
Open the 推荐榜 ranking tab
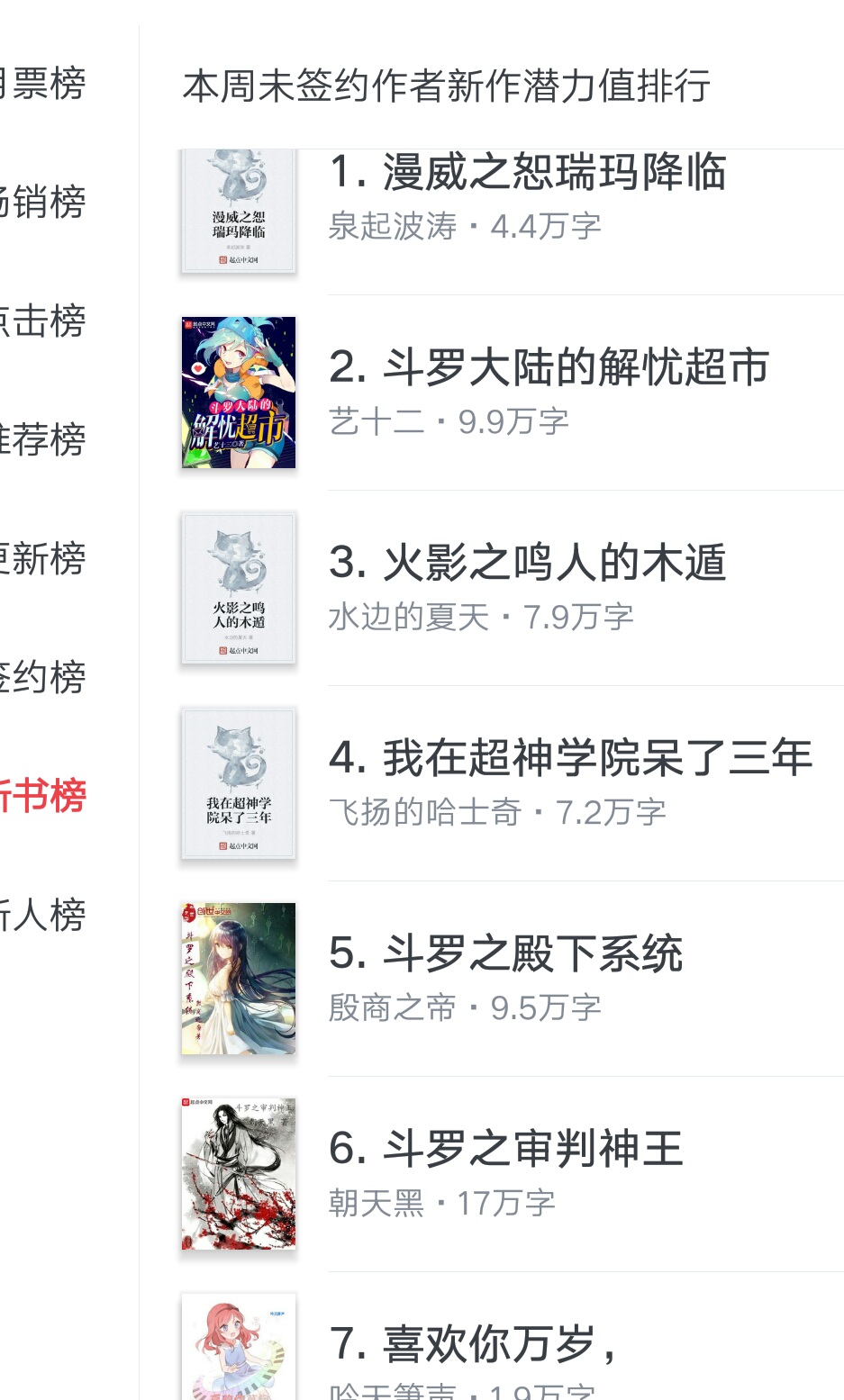click(43, 439)
